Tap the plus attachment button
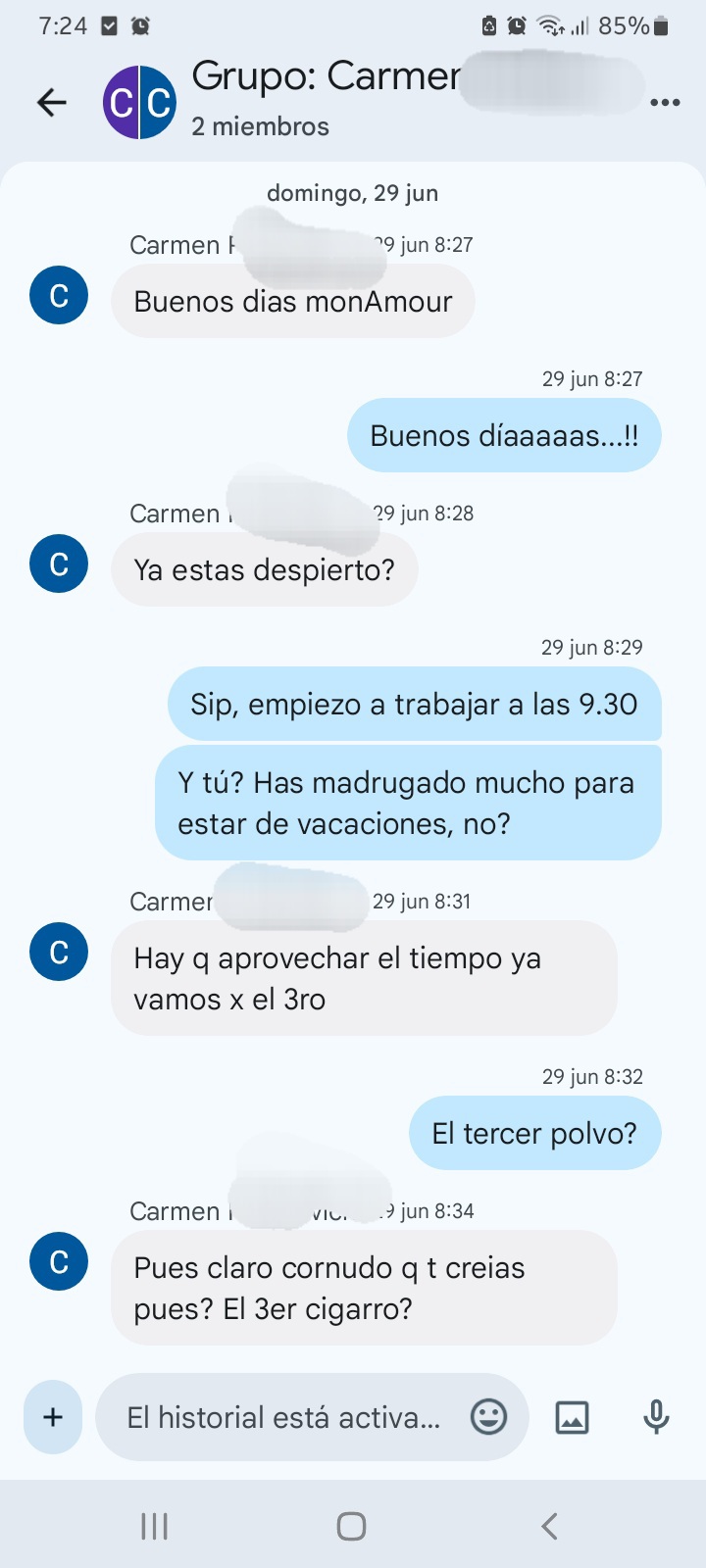 [53, 1416]
